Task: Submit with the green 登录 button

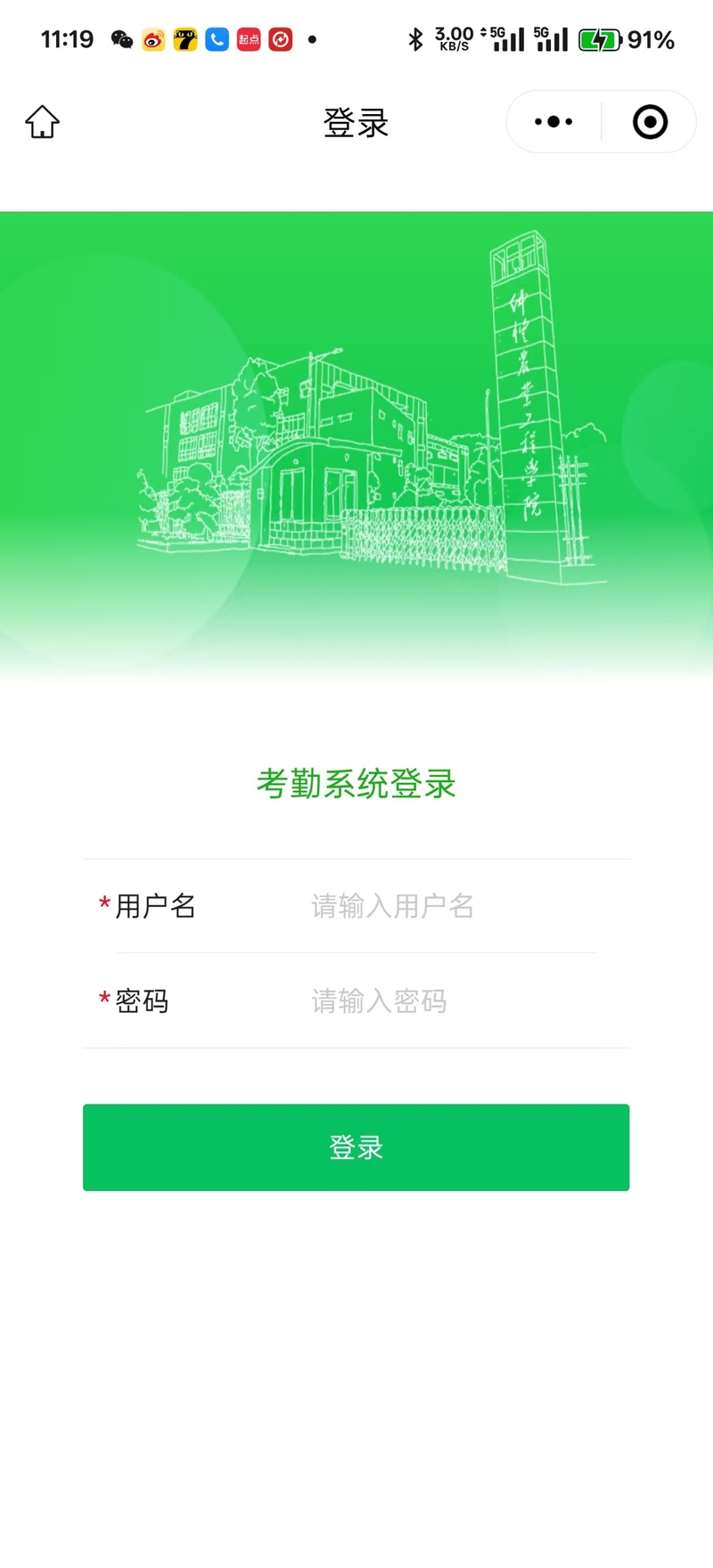Action: 356,1147
